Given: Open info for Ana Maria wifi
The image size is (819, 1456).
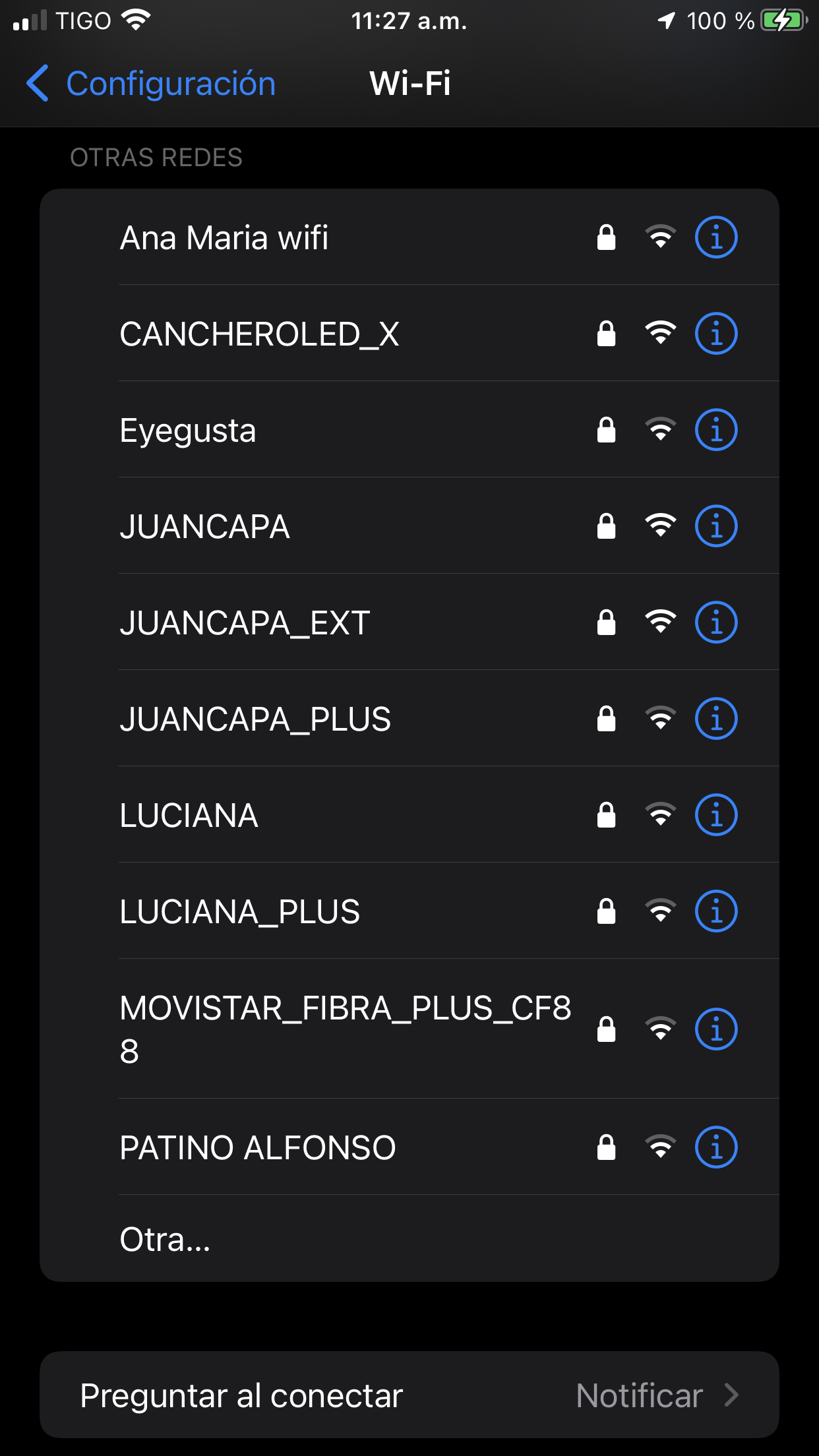Looking at the screenshot, I should (x=715, y=237).
